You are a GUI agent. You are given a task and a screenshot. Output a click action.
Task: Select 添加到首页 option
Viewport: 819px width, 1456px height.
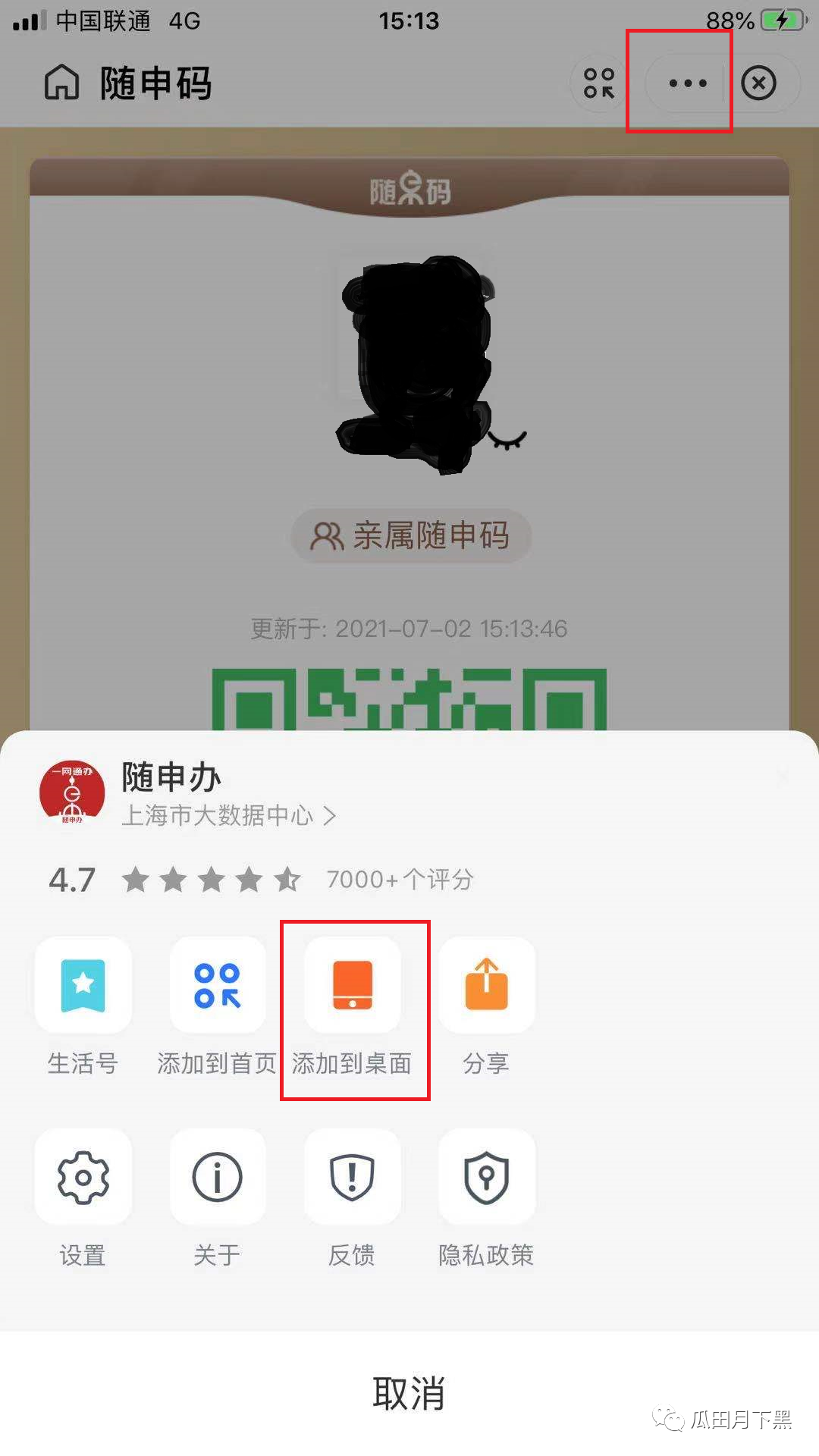(218, 986)
